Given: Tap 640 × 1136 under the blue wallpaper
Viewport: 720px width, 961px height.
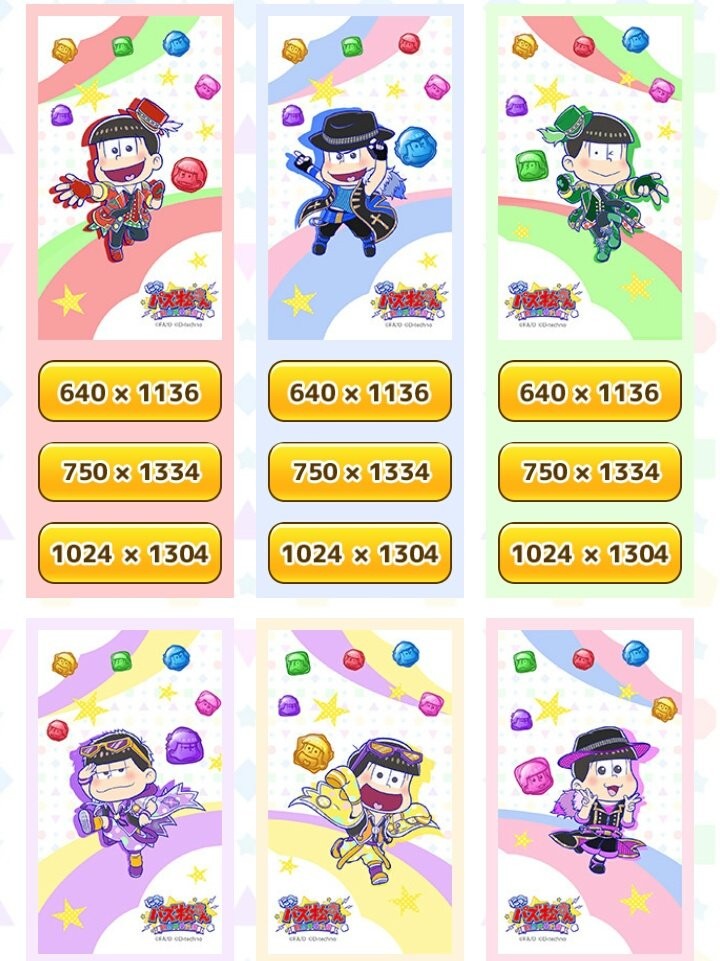Looking at the screenshot, I should coord(359,391).
